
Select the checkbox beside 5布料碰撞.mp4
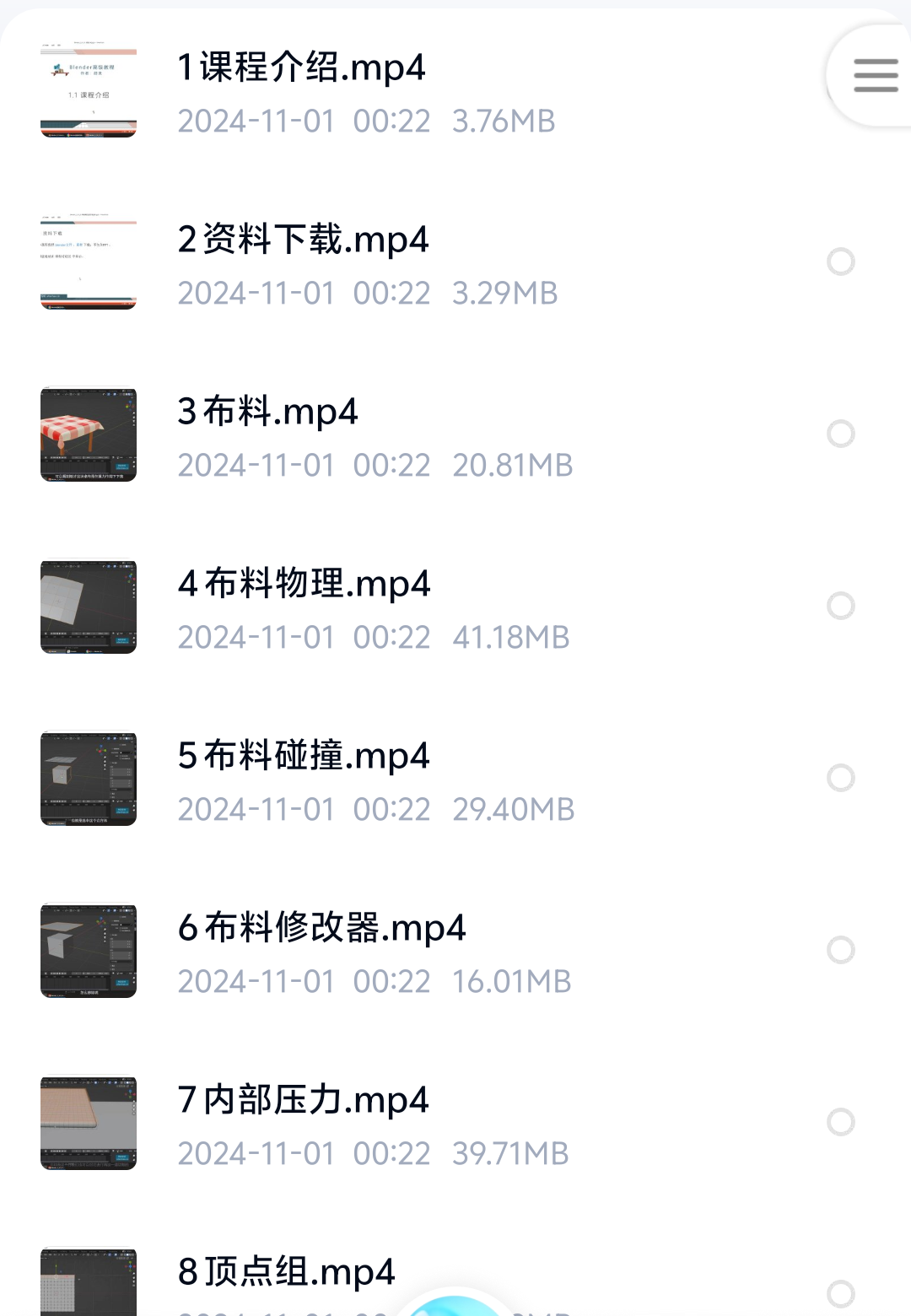pos(841,778)
